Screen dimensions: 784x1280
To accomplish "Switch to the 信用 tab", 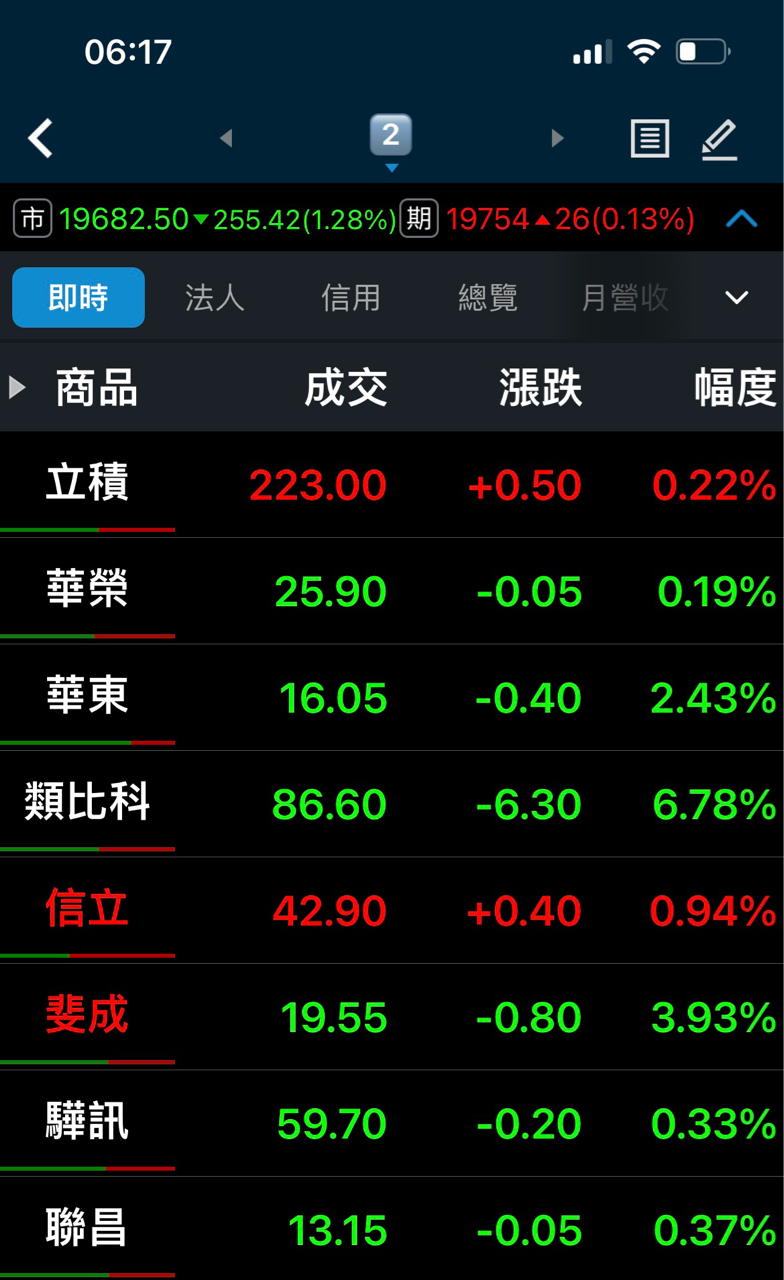I will [x=350, y=297].
